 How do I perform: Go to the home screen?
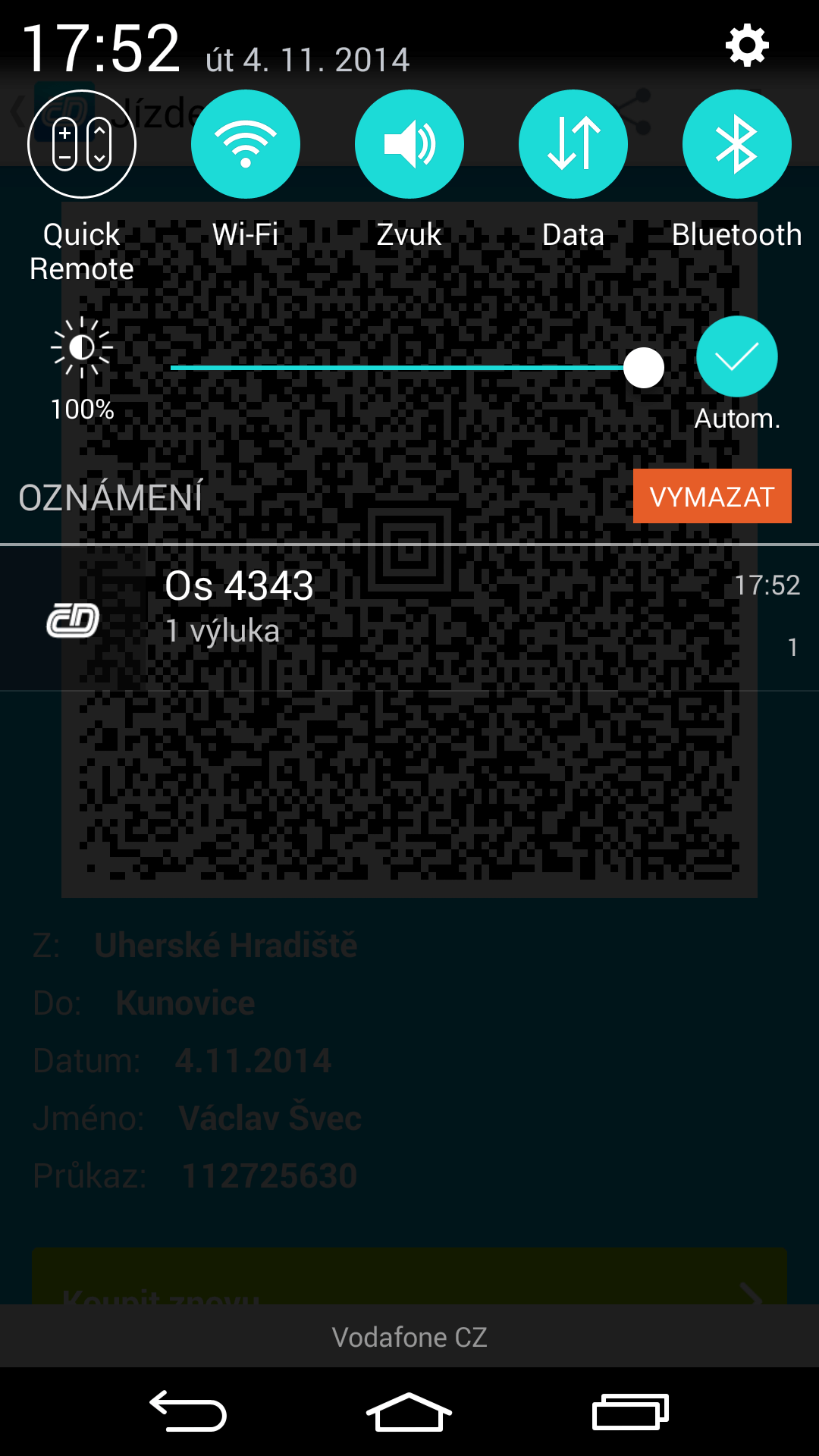tap(409, 1411)
